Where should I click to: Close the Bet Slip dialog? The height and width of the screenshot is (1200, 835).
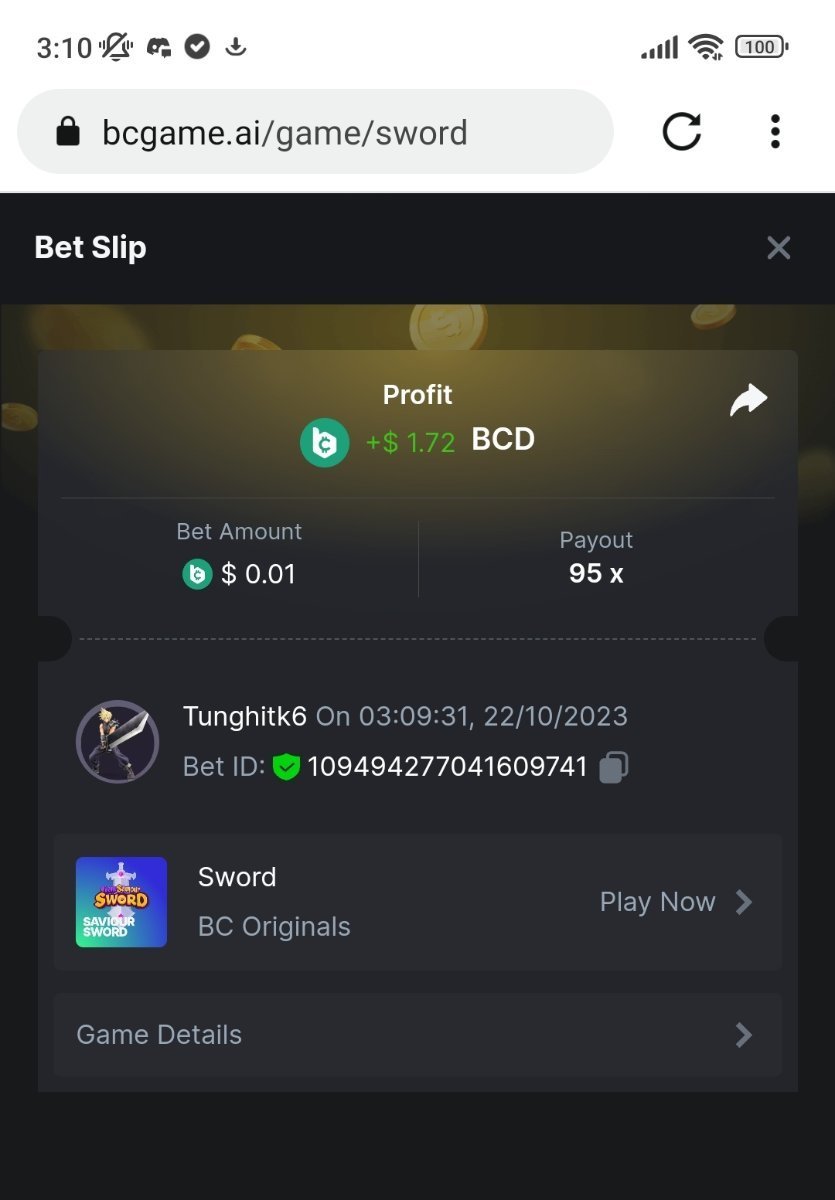(778, 248)
